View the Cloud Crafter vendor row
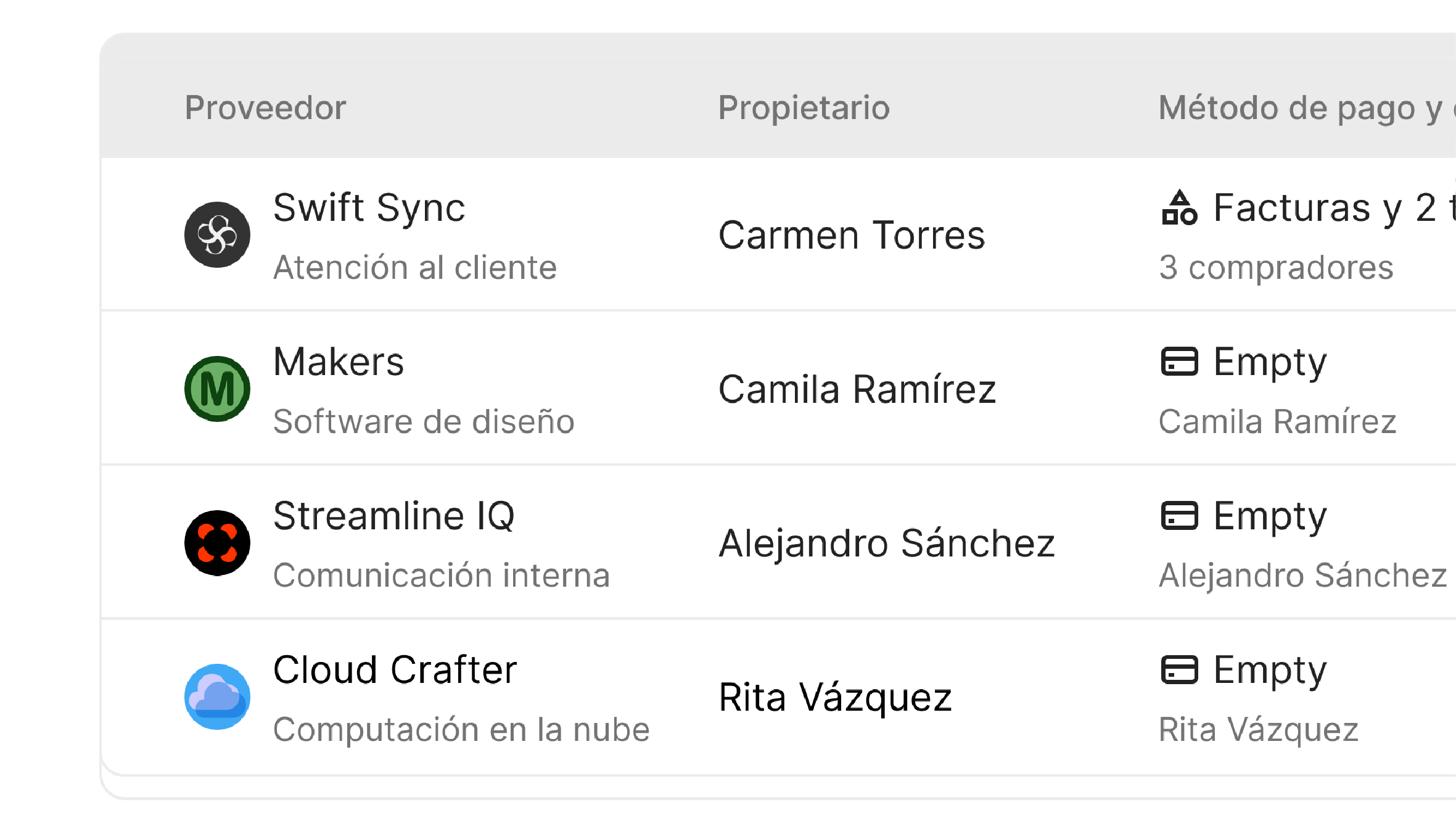 395,671
